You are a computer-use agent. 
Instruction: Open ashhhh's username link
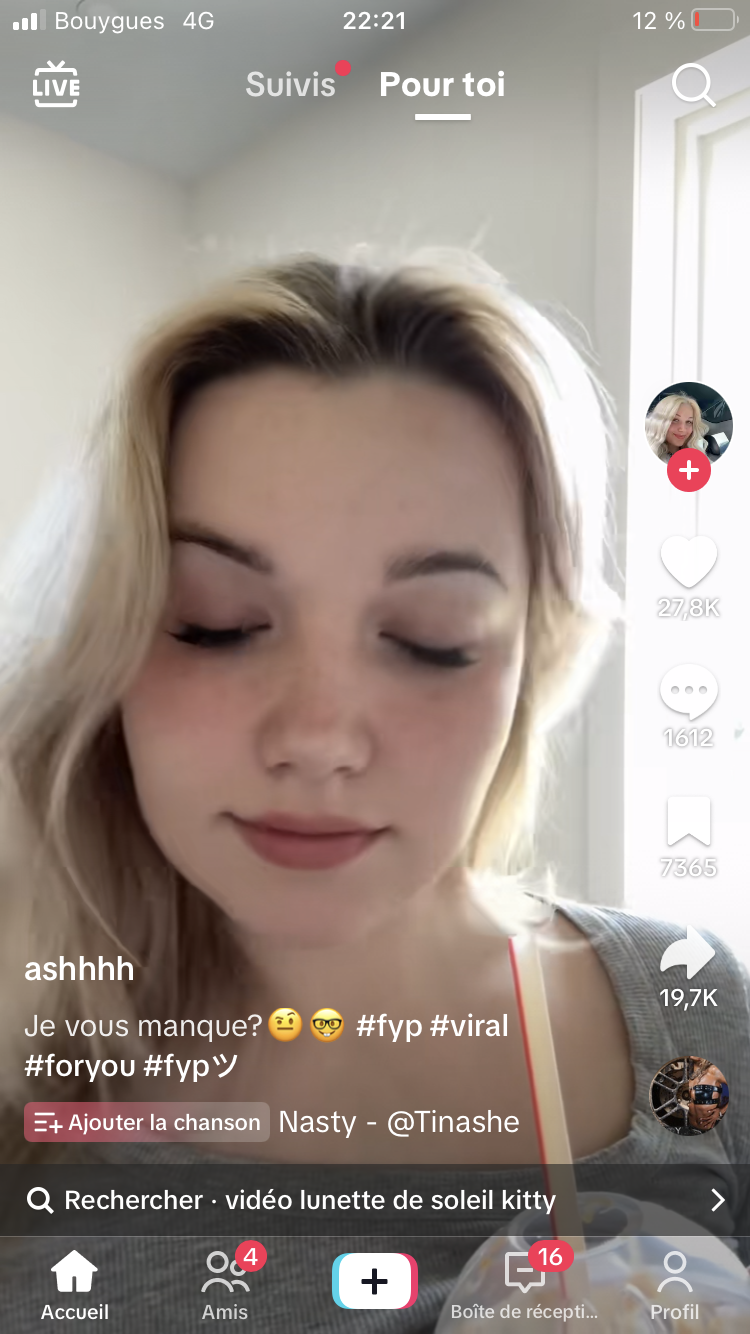tap(79, 969)
